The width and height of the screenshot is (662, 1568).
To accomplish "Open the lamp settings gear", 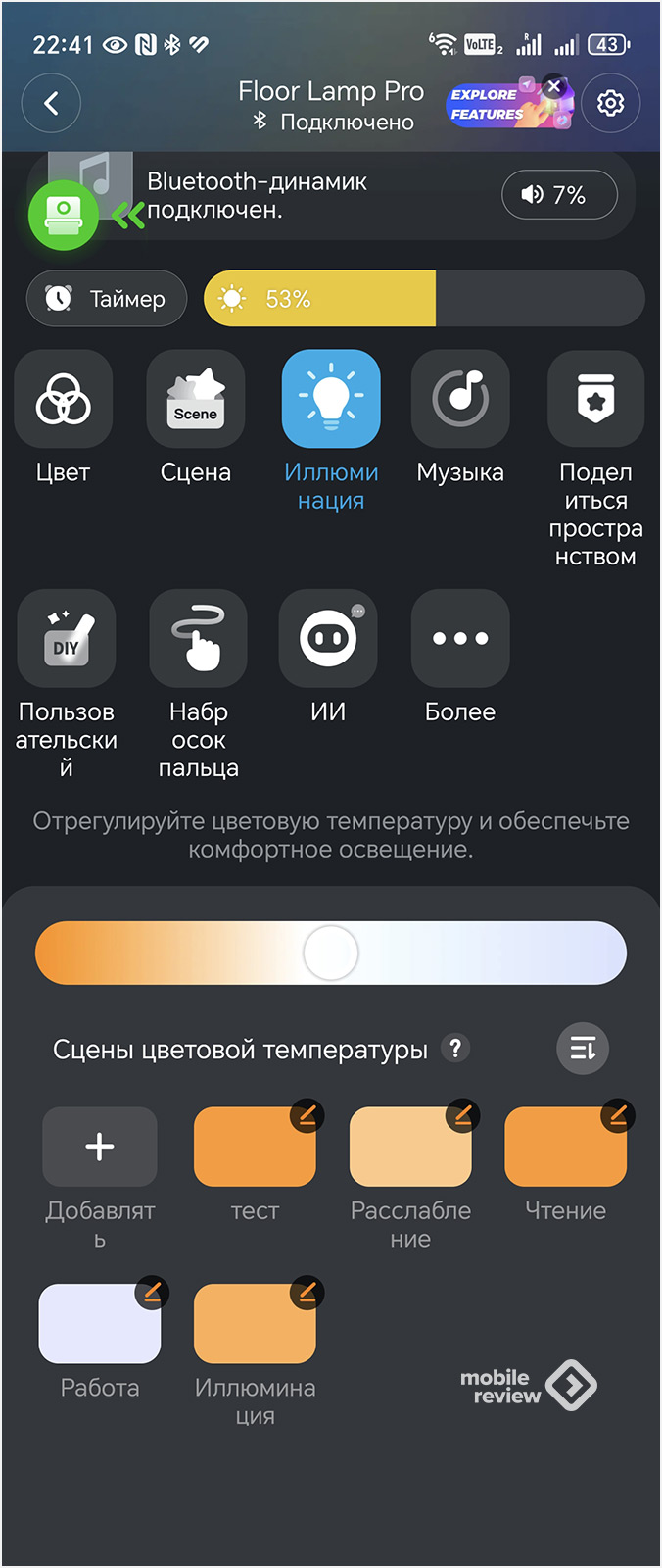I will [610, 103].
